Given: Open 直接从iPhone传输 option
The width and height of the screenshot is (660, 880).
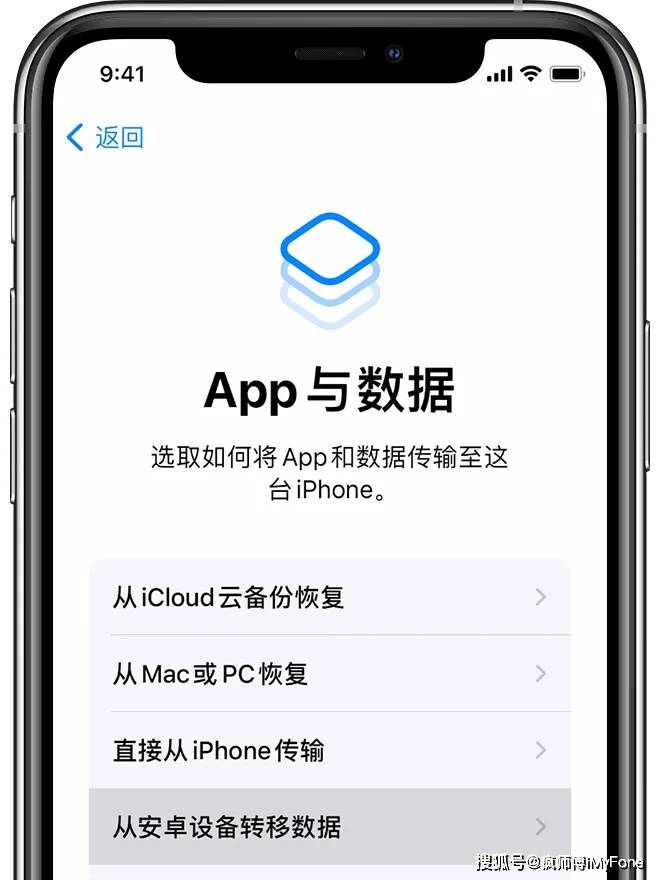Looking at the screenshot, I should click(x=329, y=750).
